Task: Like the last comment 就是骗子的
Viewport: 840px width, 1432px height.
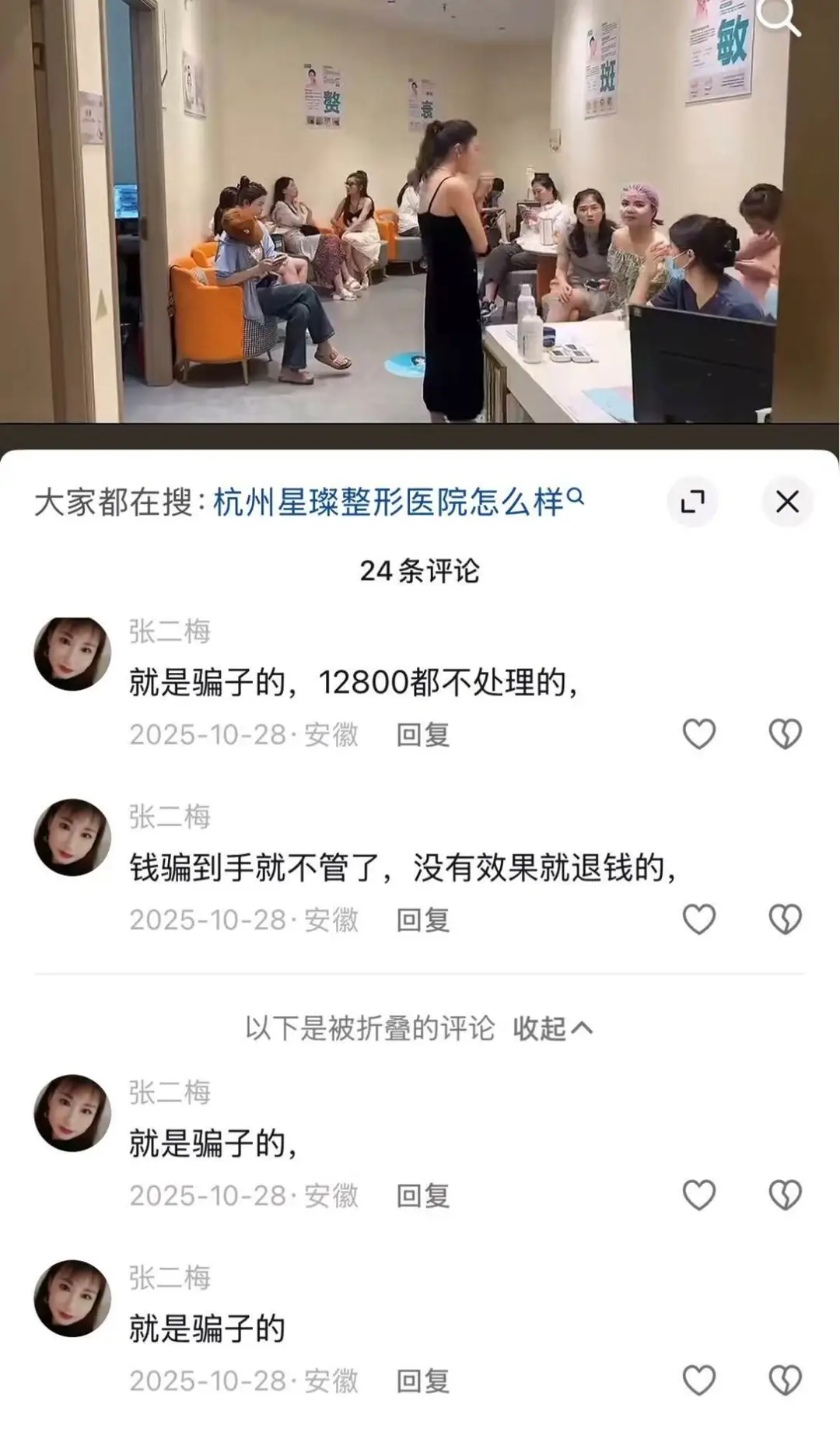Action: pyautogui.click(x=698, y=1381)
